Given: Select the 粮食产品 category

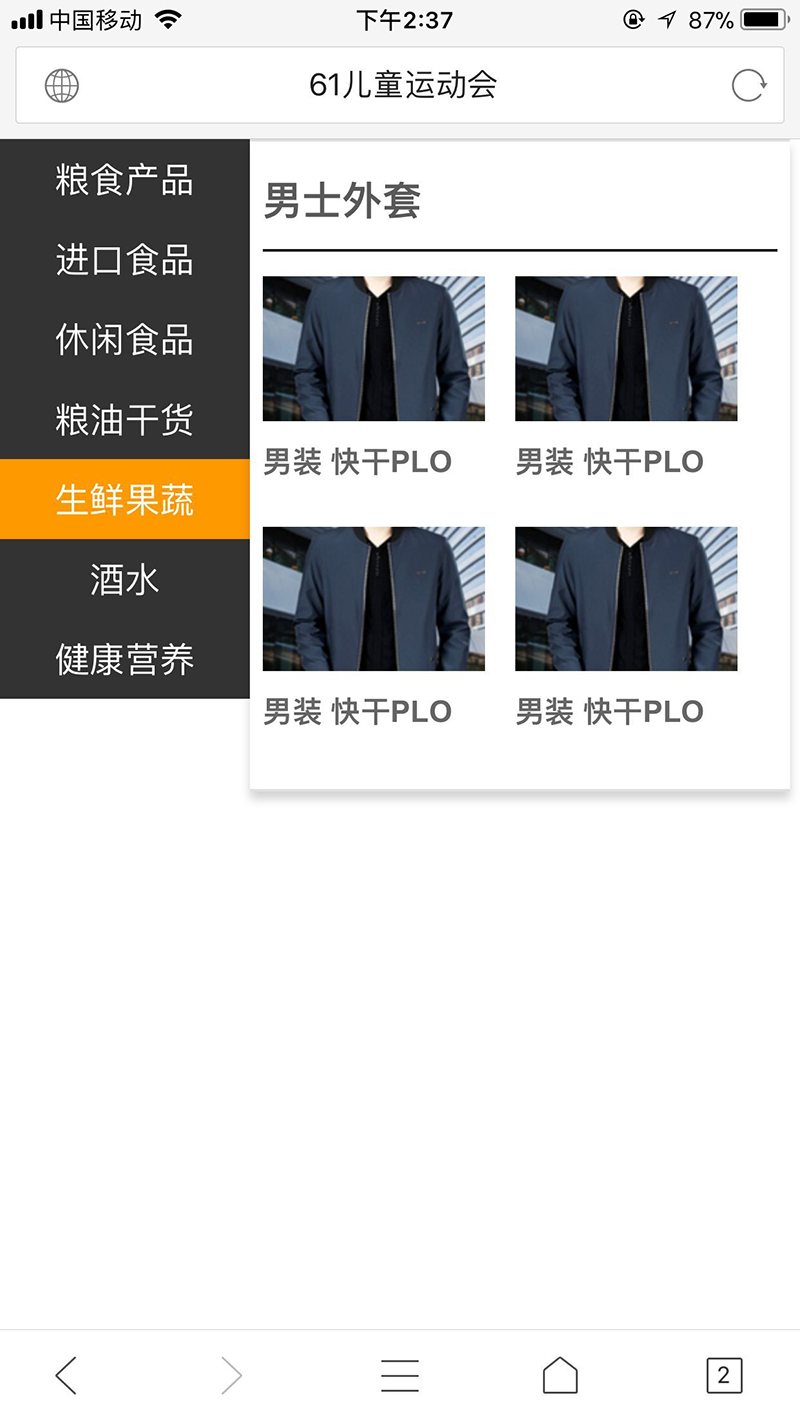Looking at the screenshot, I should [x=124, y=182].
